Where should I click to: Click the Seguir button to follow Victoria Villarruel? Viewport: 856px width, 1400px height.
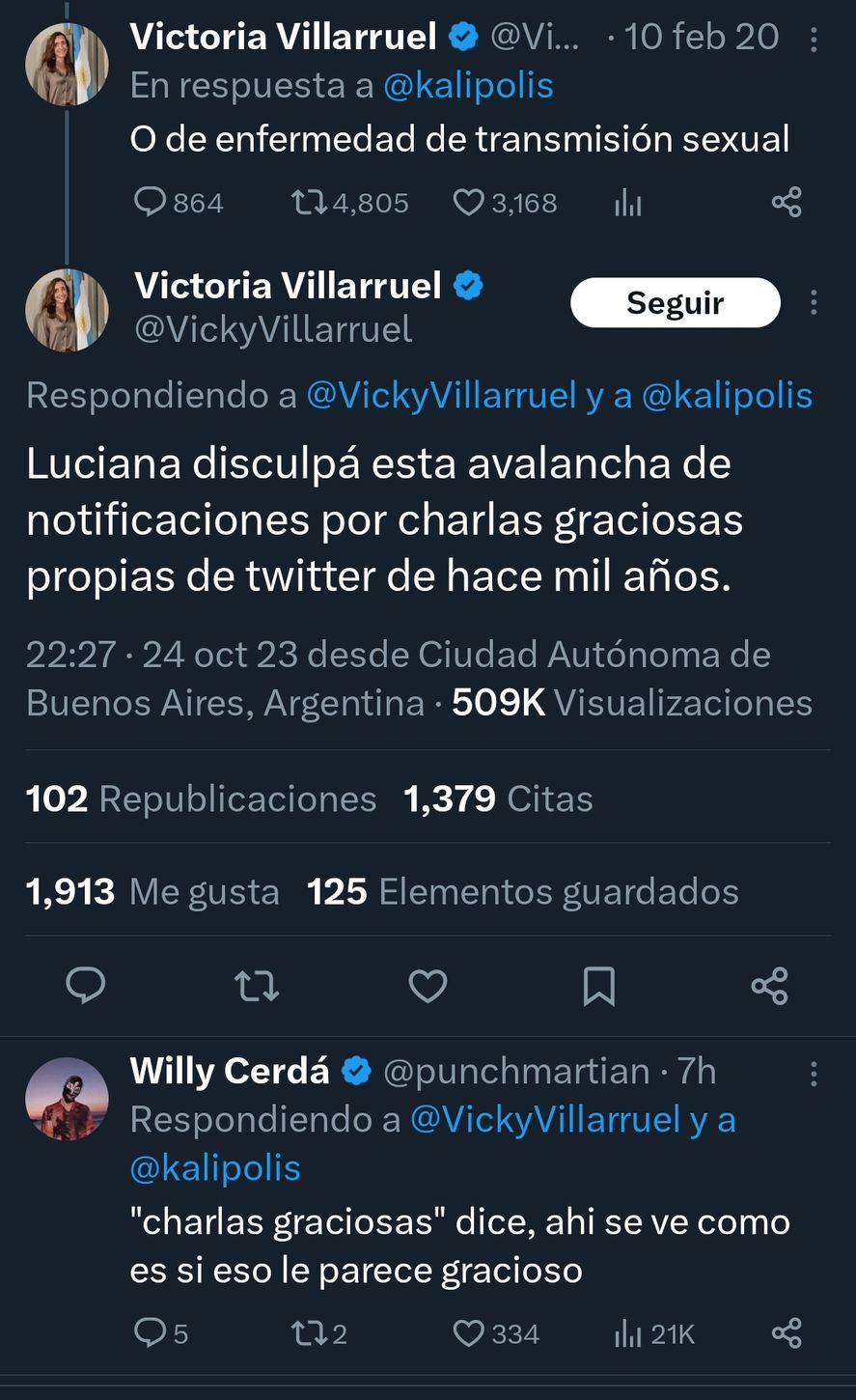676,302
